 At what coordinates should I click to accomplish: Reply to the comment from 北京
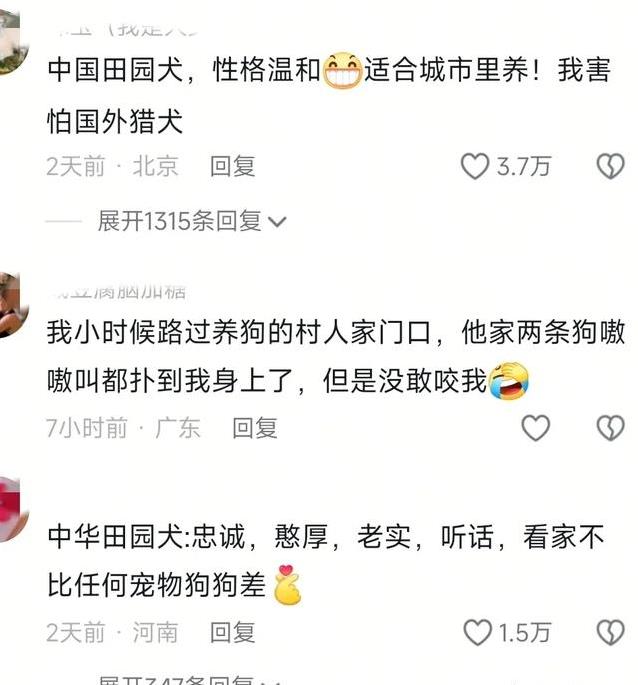click(x=232, y=166)
